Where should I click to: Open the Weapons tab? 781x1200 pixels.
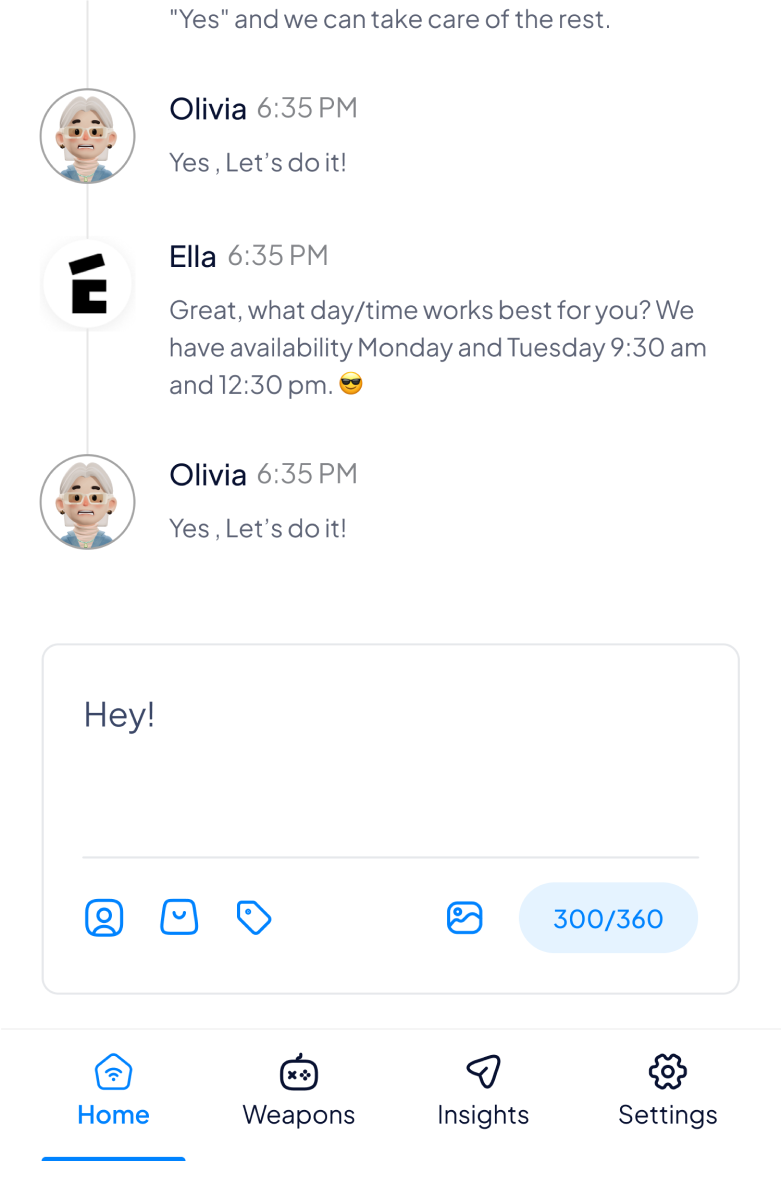pos(298,1092)
